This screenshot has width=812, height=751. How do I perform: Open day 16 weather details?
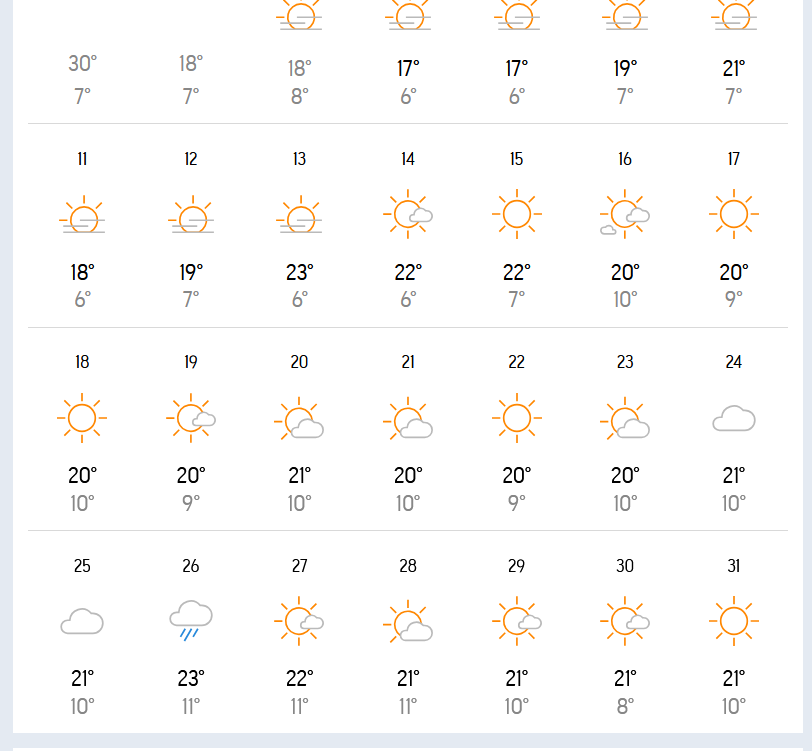[625, 217]
